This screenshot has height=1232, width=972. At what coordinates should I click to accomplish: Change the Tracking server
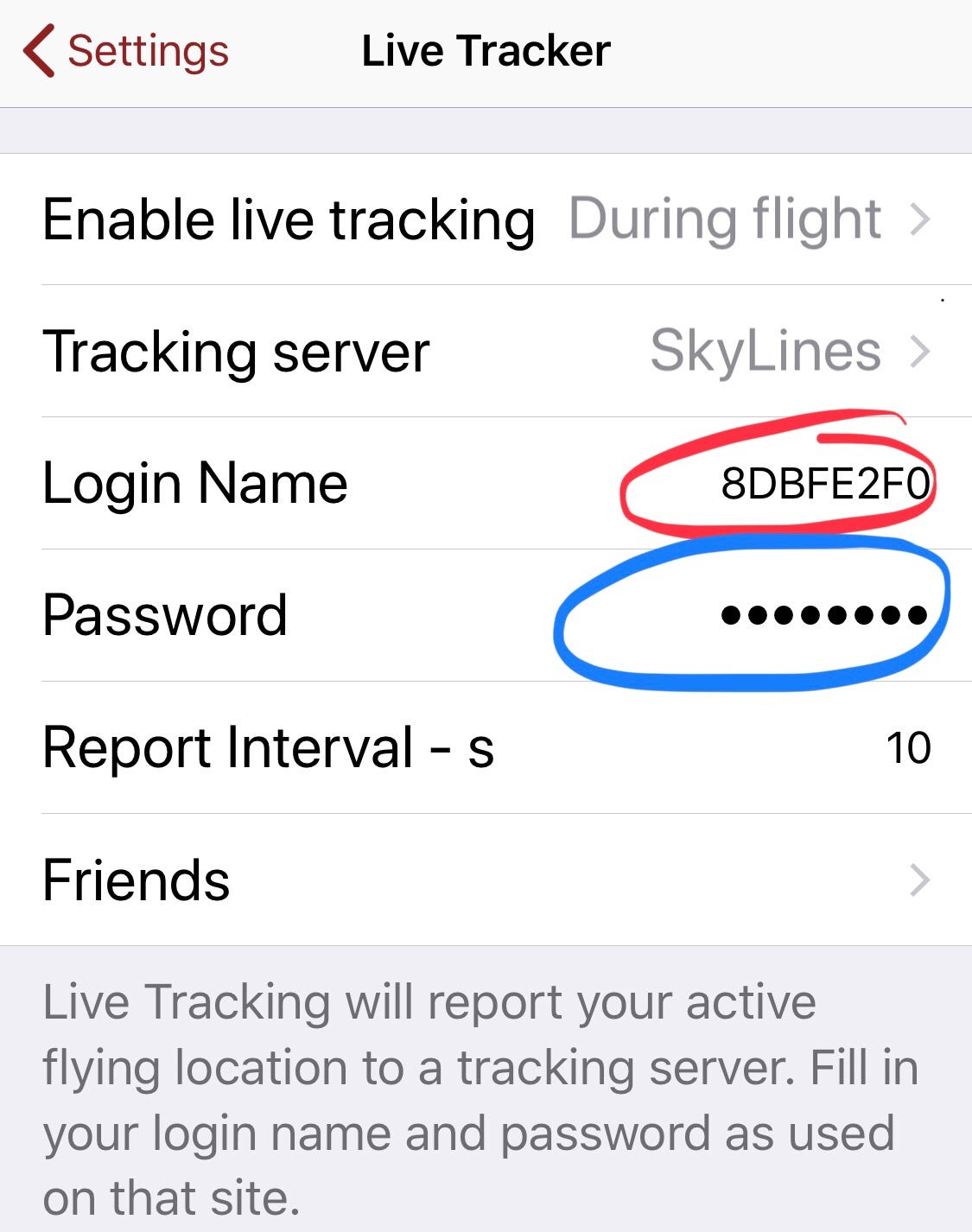pos(486,352)
